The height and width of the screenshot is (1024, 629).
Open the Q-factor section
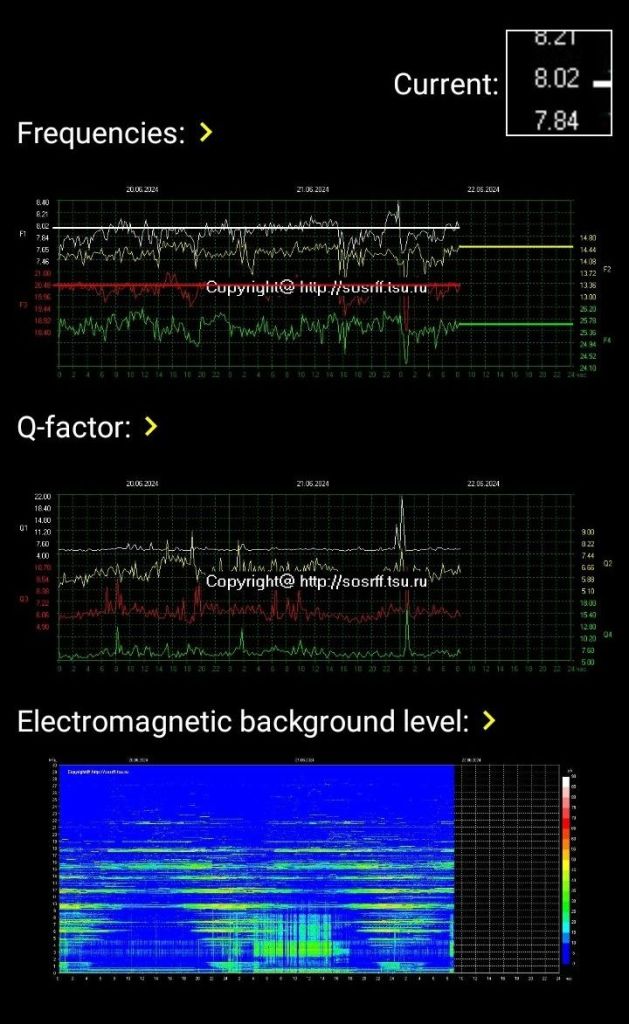point(151,427)
